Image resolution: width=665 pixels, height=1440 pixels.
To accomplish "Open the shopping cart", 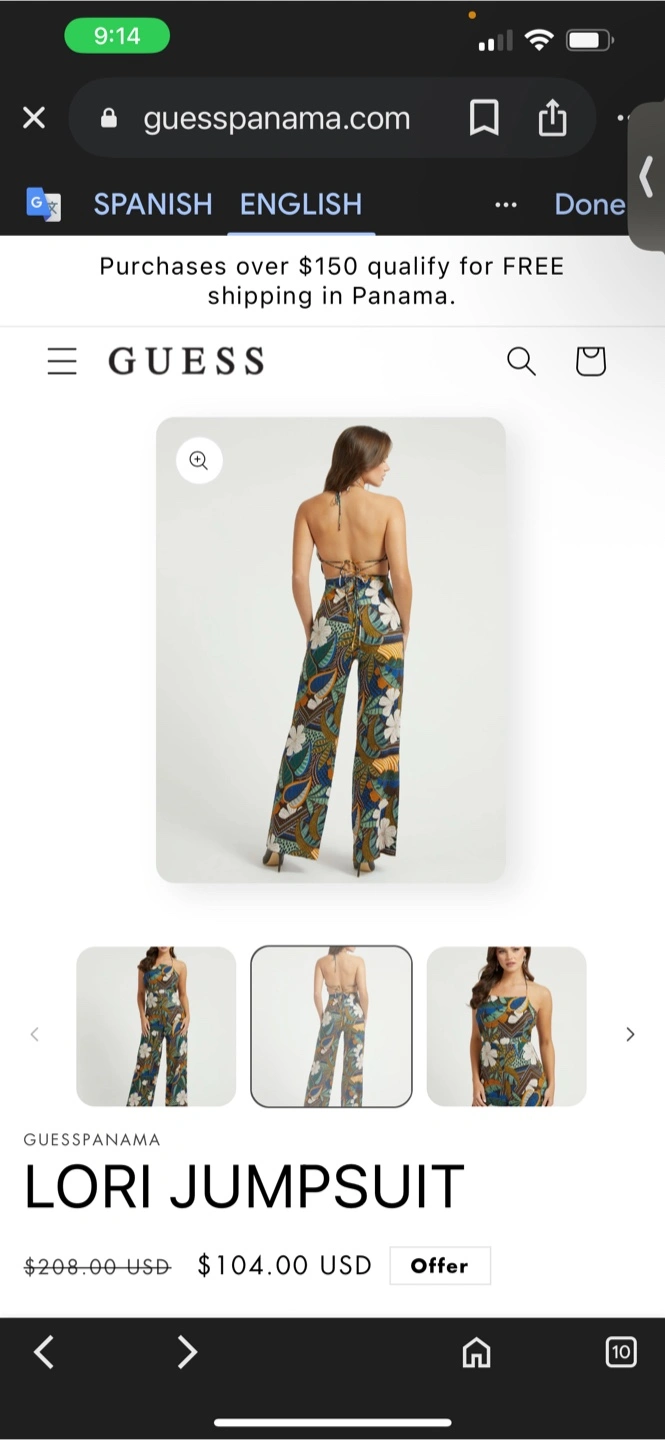I will click(x=590, y=361).
